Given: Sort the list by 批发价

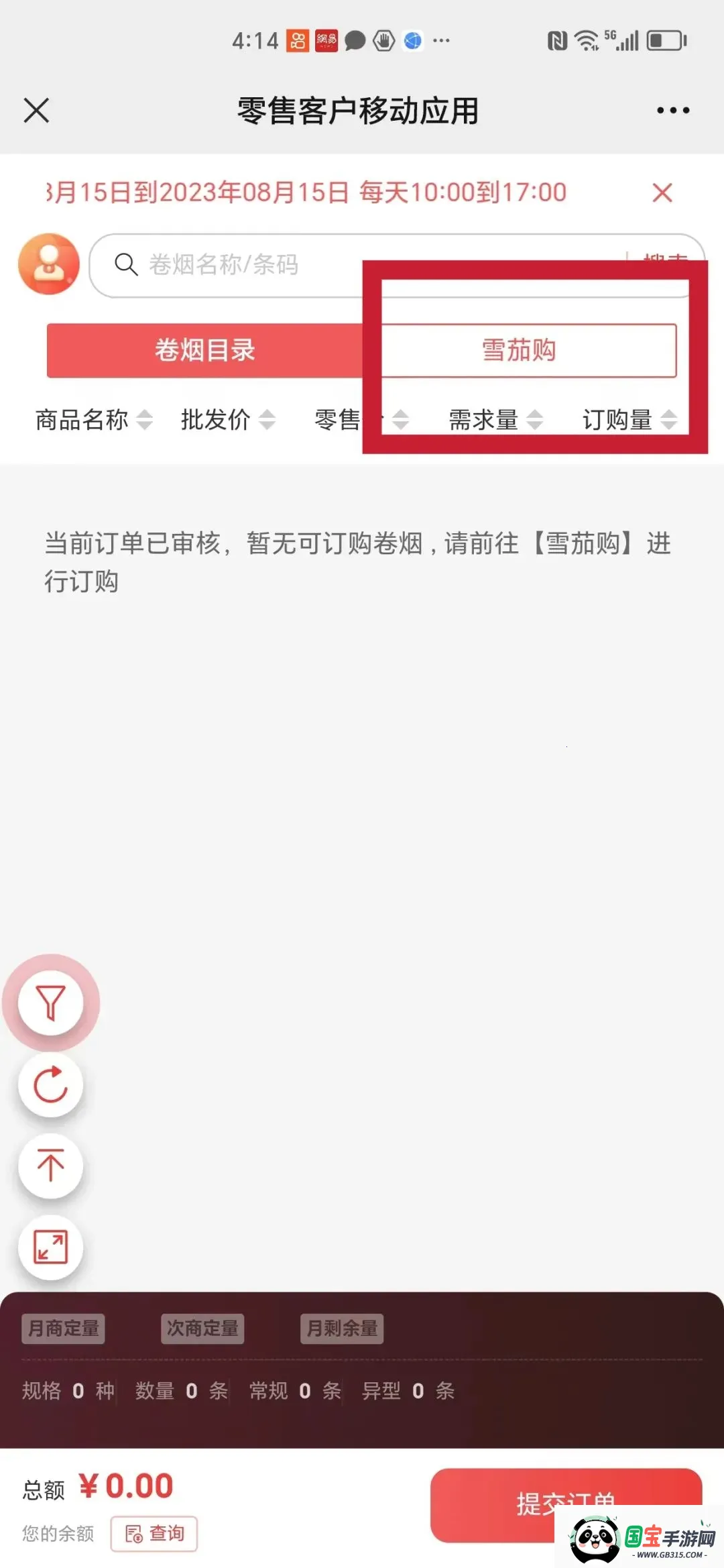Looking at the screenshot, I should (x=228, y=421).
